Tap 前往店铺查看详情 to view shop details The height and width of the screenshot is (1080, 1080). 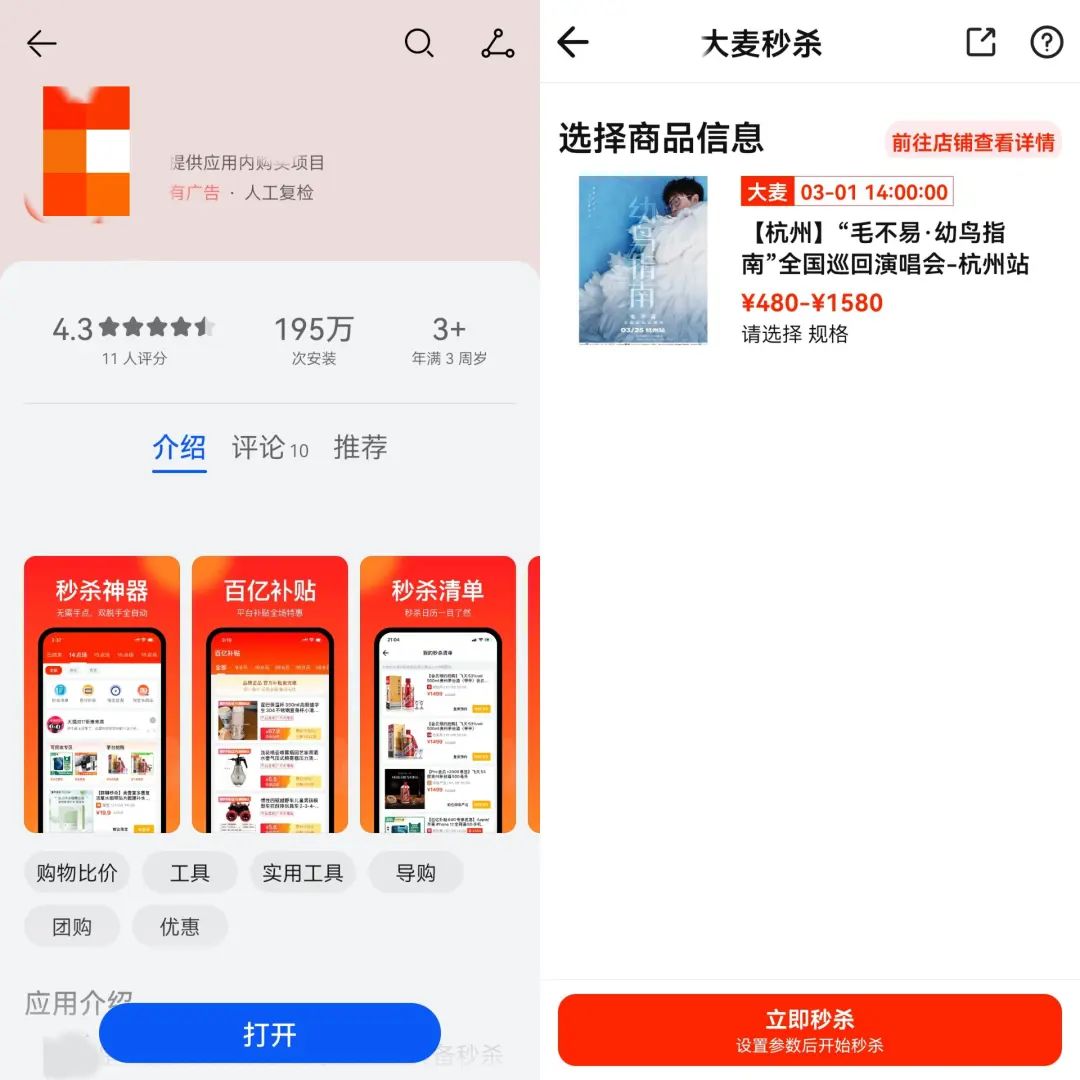pyautogui.click(x=973, y=142)
